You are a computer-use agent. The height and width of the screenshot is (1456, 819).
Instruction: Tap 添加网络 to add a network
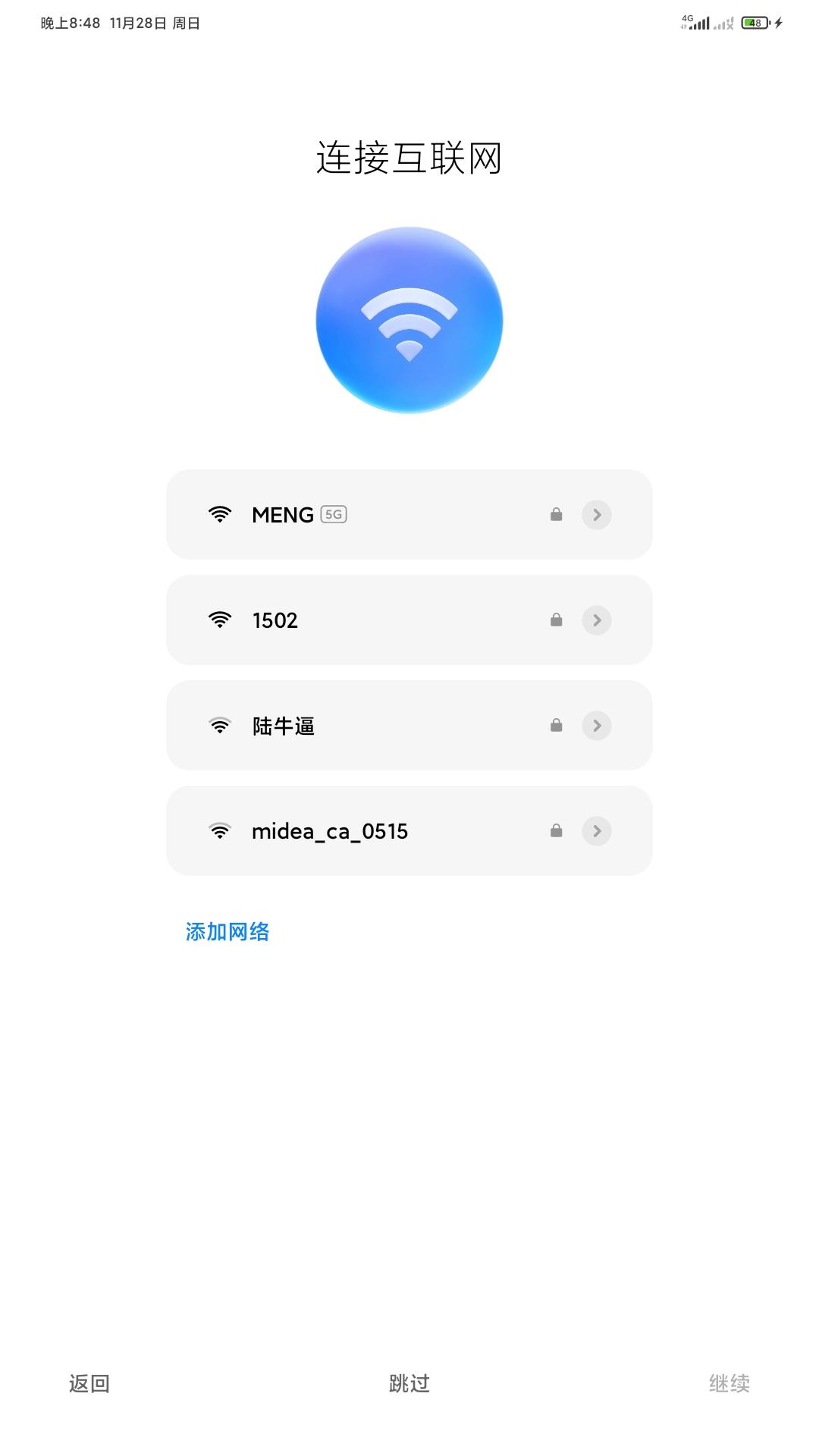tap(227, 931)
